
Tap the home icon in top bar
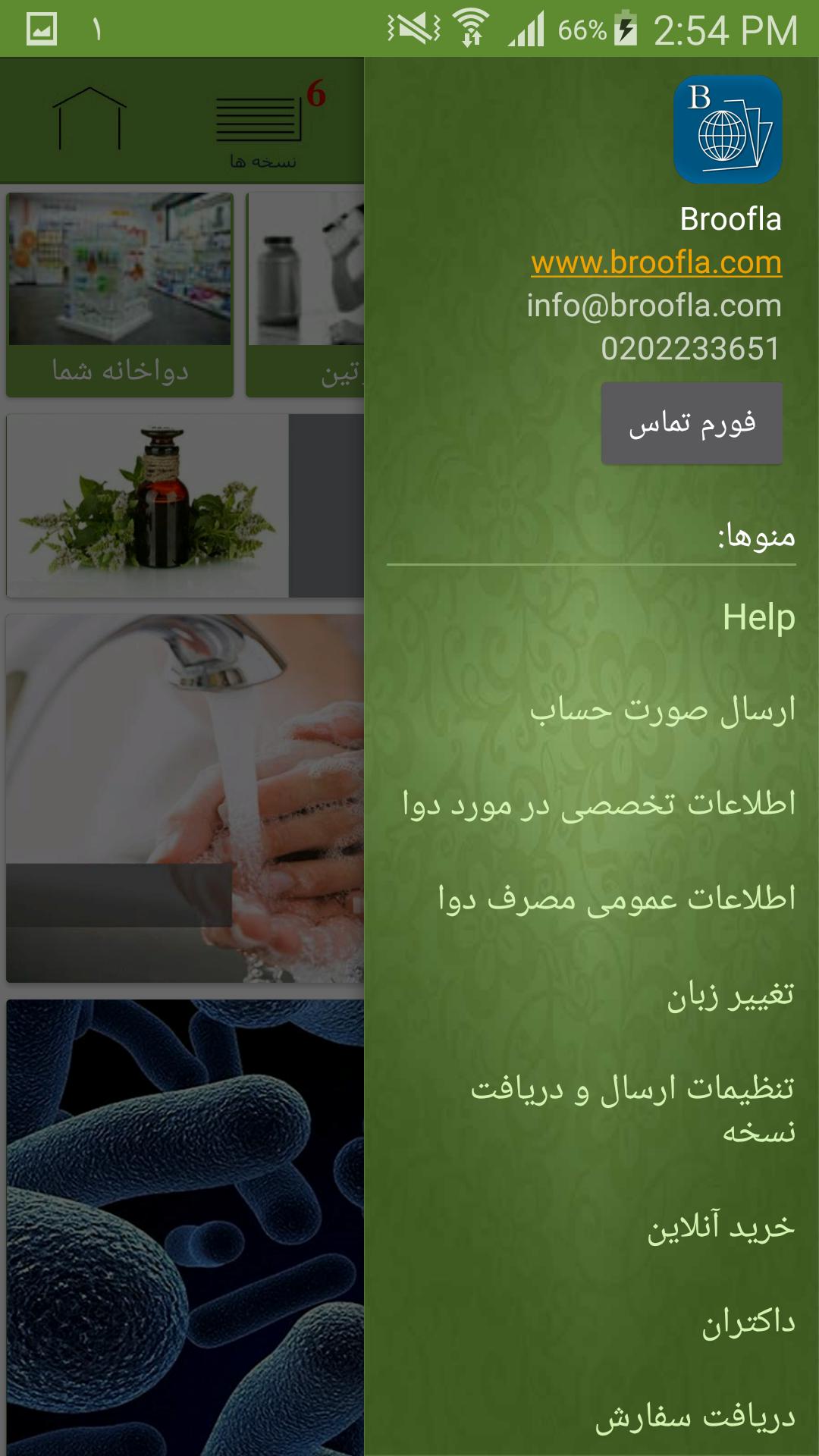(89, 119)
